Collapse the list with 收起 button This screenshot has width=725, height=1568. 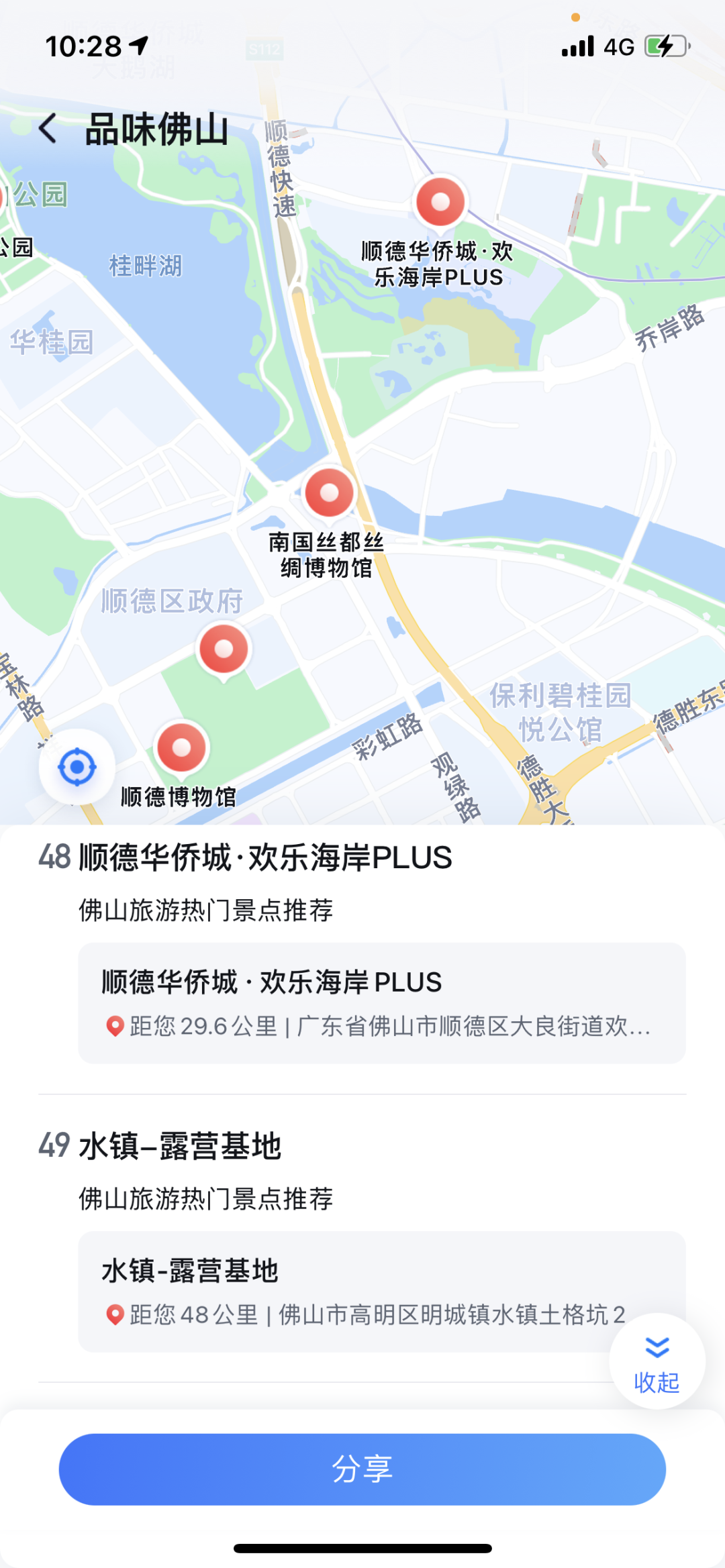tap(657, 1361)
